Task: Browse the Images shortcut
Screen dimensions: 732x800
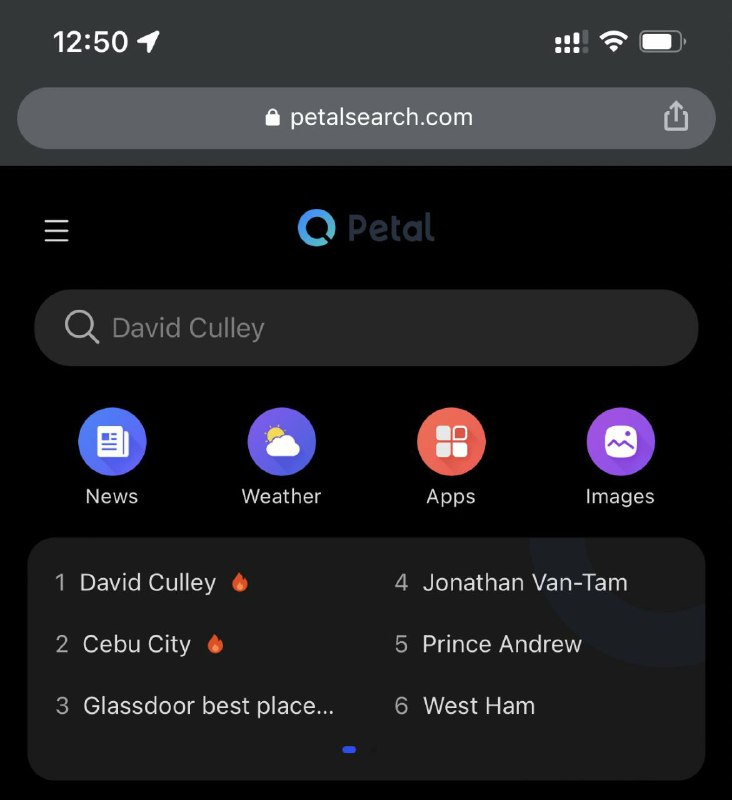Action: [x=620, y=442]
